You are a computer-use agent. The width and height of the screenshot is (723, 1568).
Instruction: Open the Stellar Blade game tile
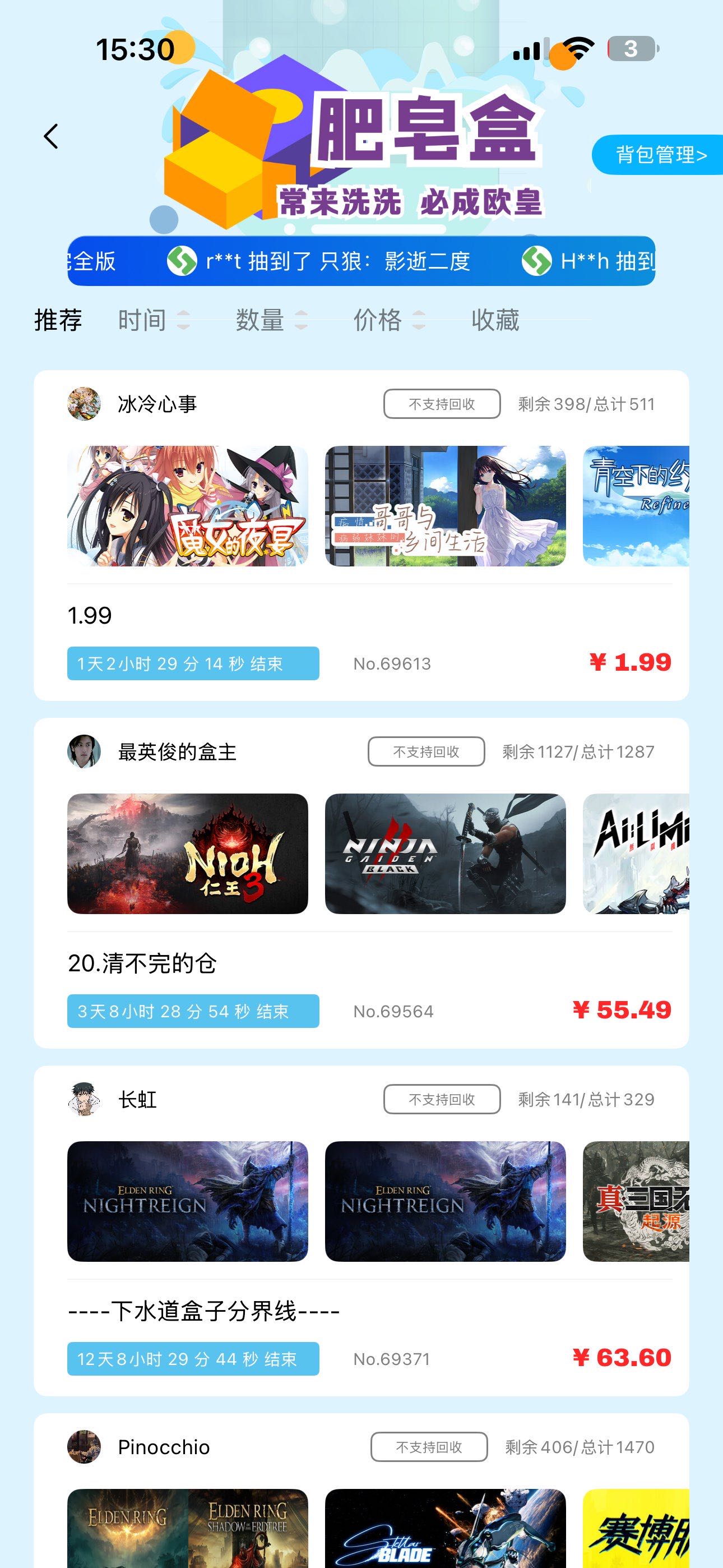pyautogui.click(x=445, y=1528)
